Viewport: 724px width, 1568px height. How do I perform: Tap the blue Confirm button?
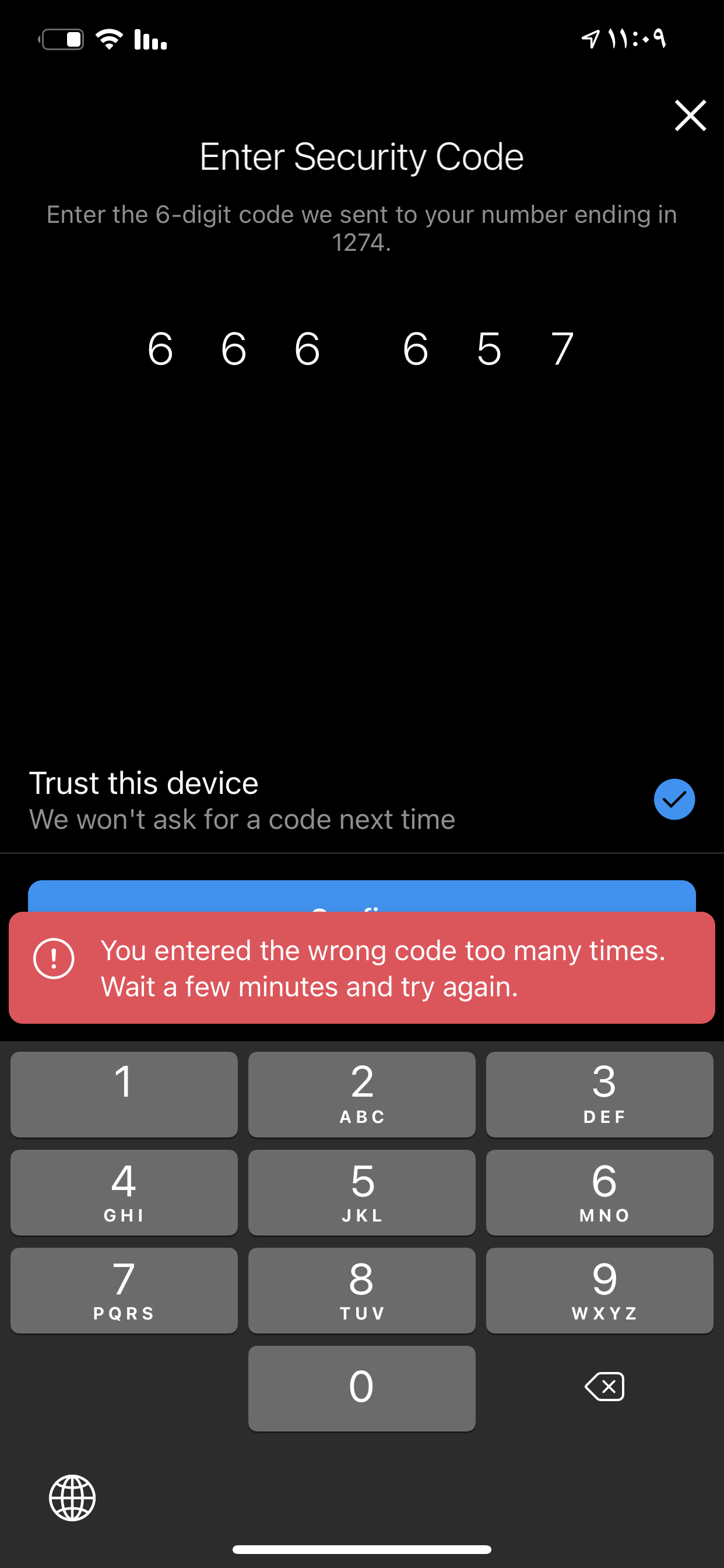[x=361, y=896]
